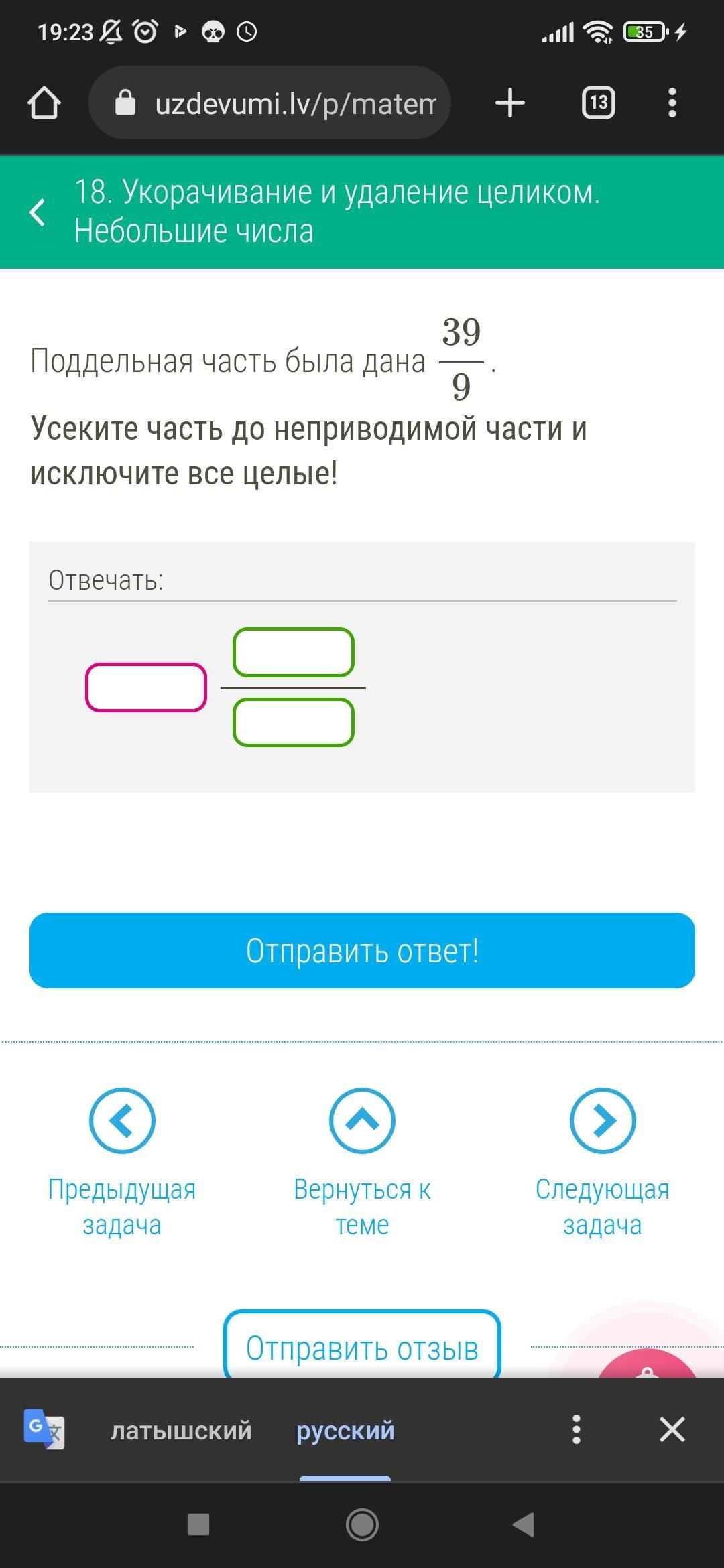Image resolution: width=724 pixels, height=1568 pixels.
Task: Close the translate bar
Action: click(x=672, y=1429)
